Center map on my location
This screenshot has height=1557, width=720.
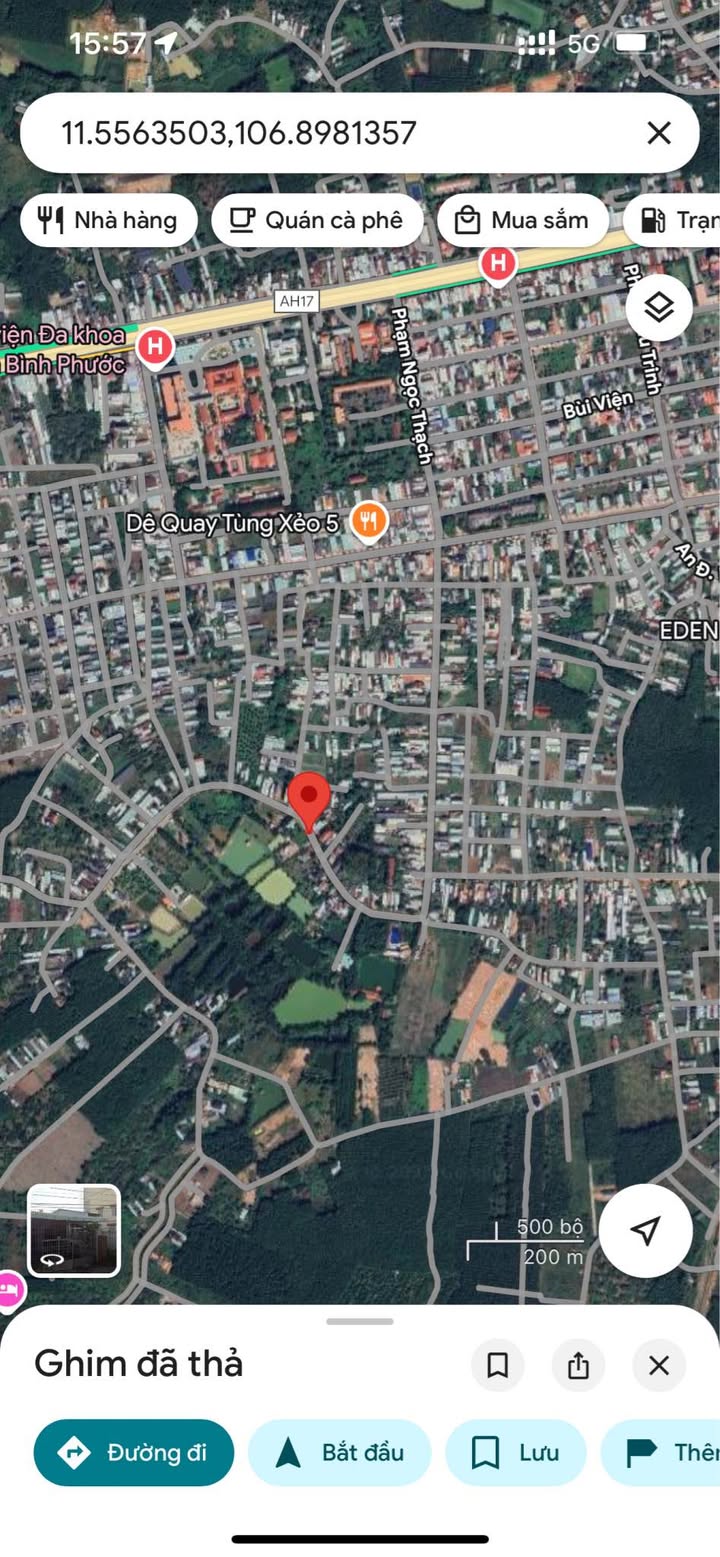tap(645, 1231)
